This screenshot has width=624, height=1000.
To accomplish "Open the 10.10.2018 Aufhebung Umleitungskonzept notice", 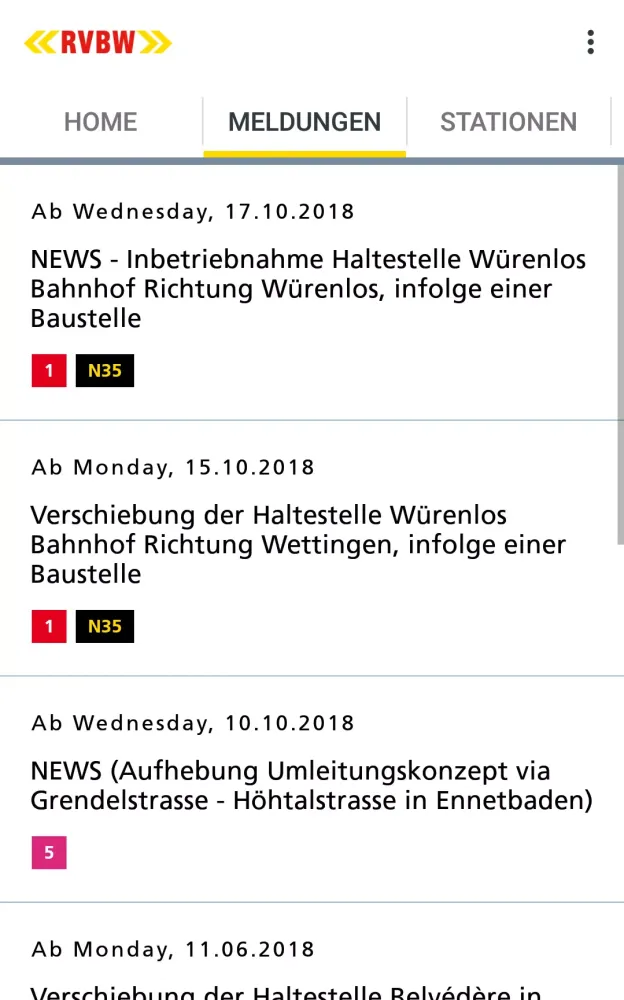I will [311, 786].
